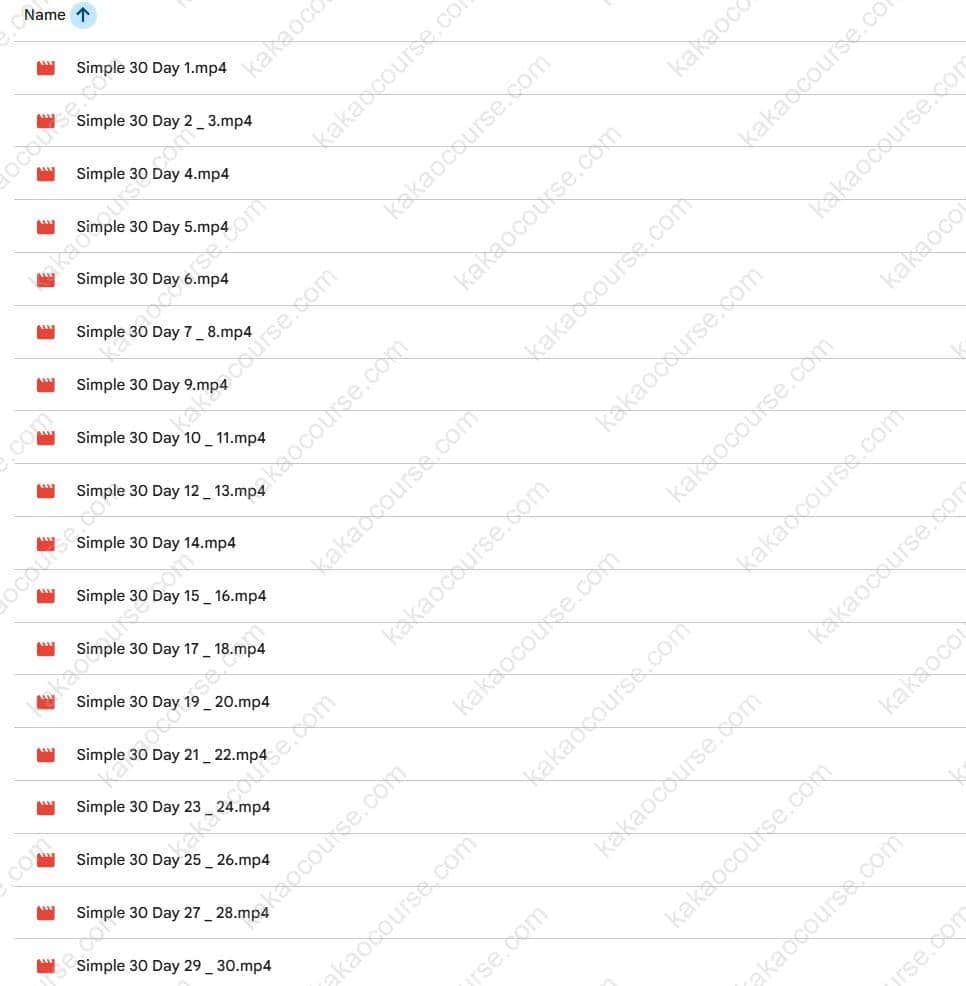Screen dimensions: 966x986
Task: Open Simple 30 Day 12 _ 13.mp4
Action: (171, 491)
